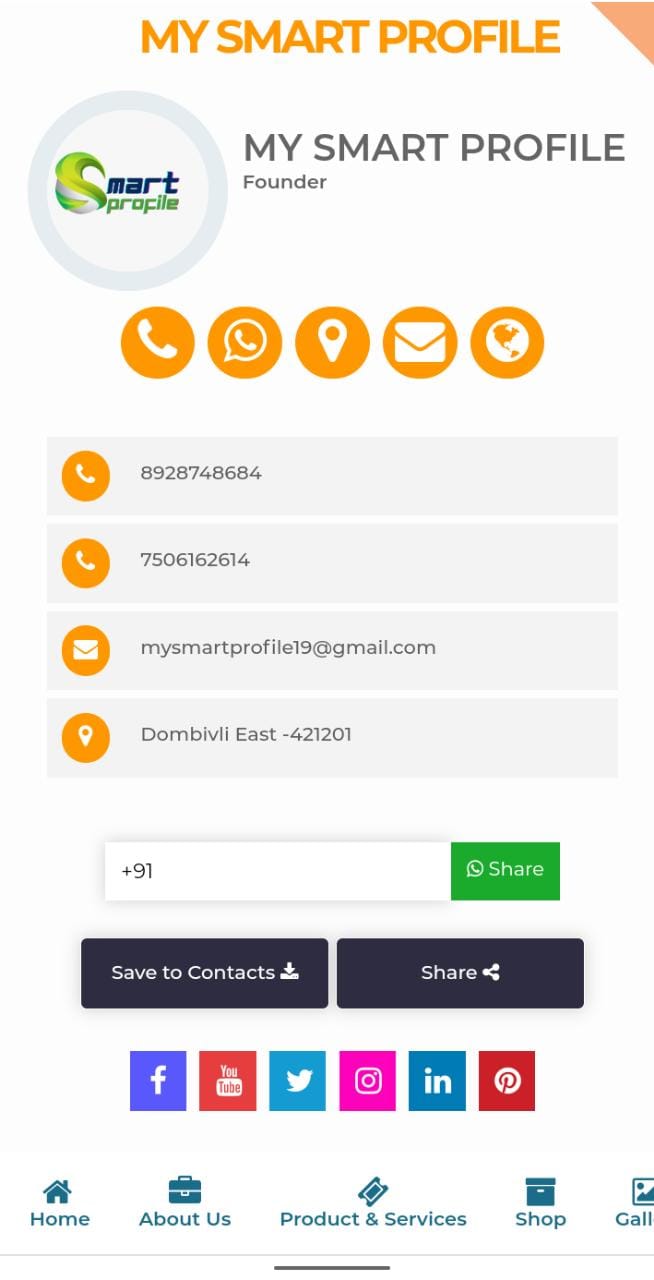This screenshot has width=654, height=1280.
Task: Go to Product & Services tab
Action: tap(373, 1203)
